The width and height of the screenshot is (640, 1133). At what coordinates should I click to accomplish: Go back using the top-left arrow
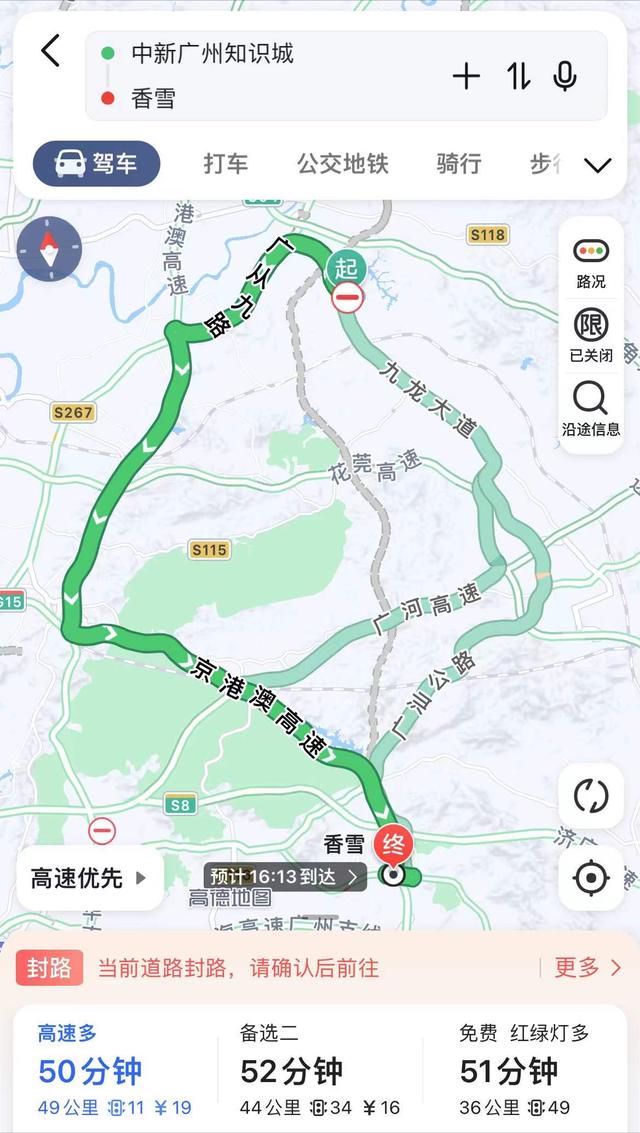pyautogui.click(x=50, y=51)
